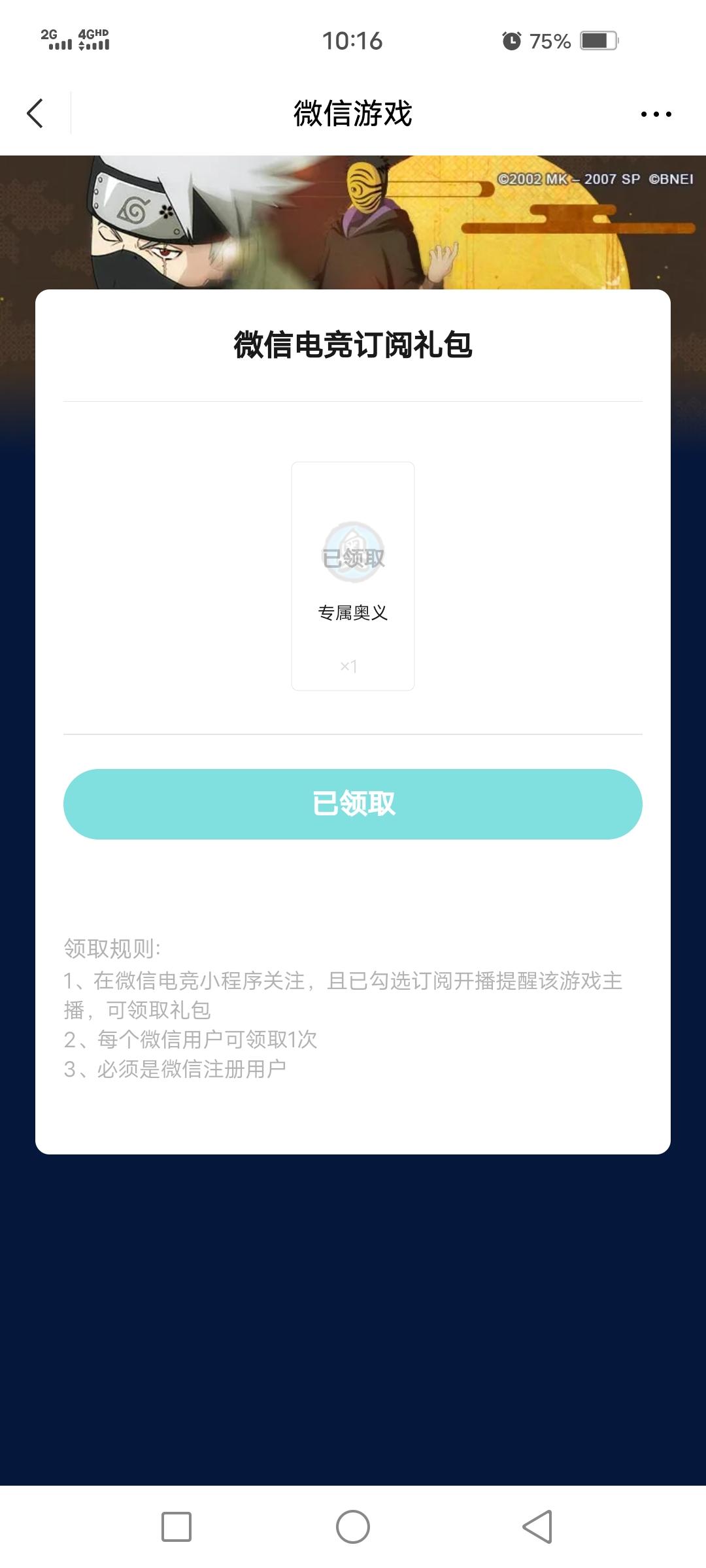Tap the ×1 quantity label on the reward

coord(352,666)
